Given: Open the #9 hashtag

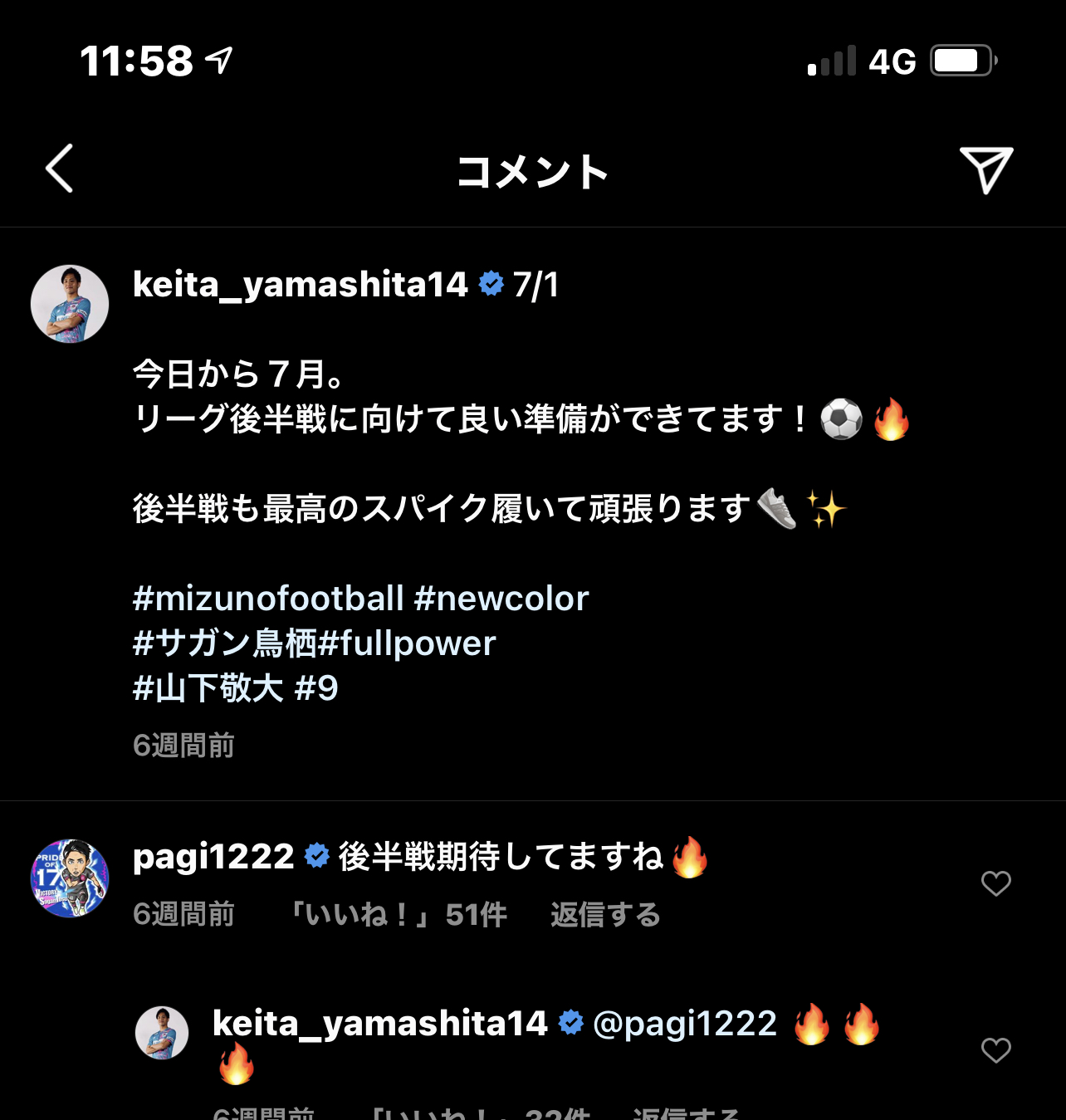Looking at the screenshot, I should (x=316, y=688).
